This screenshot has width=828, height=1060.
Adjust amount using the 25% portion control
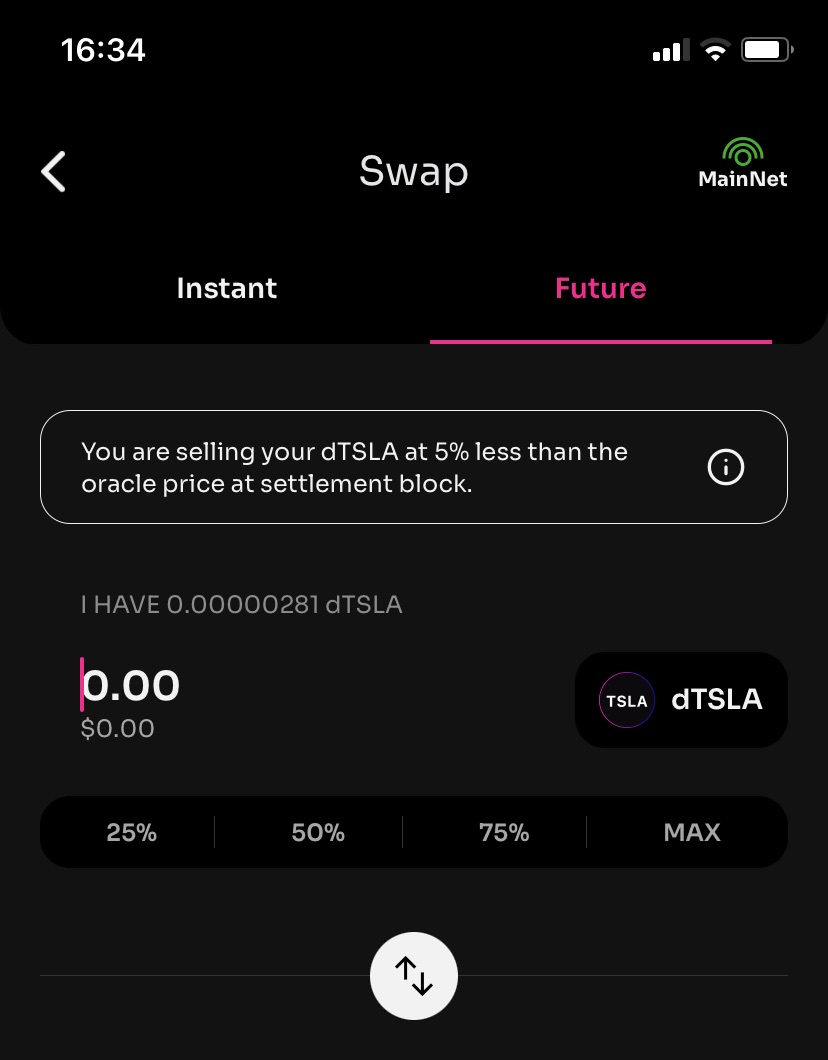(131, 832)
